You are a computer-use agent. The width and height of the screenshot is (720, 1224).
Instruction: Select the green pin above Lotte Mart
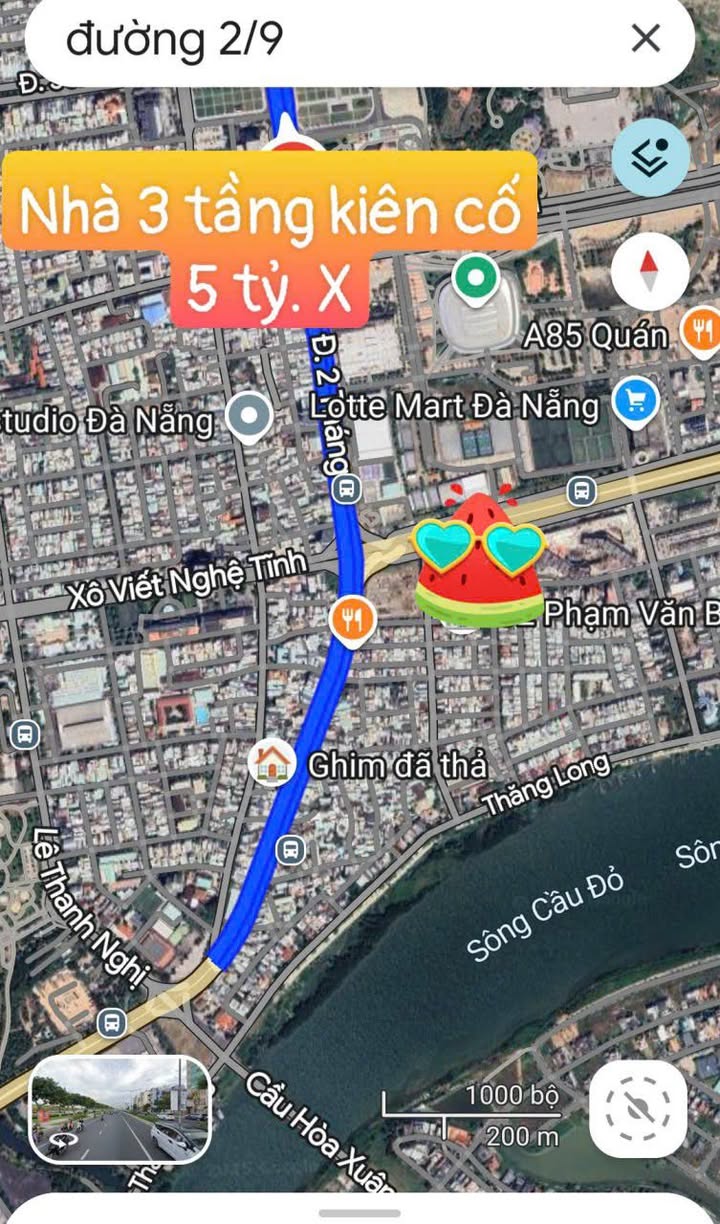[x=475, y=278]
